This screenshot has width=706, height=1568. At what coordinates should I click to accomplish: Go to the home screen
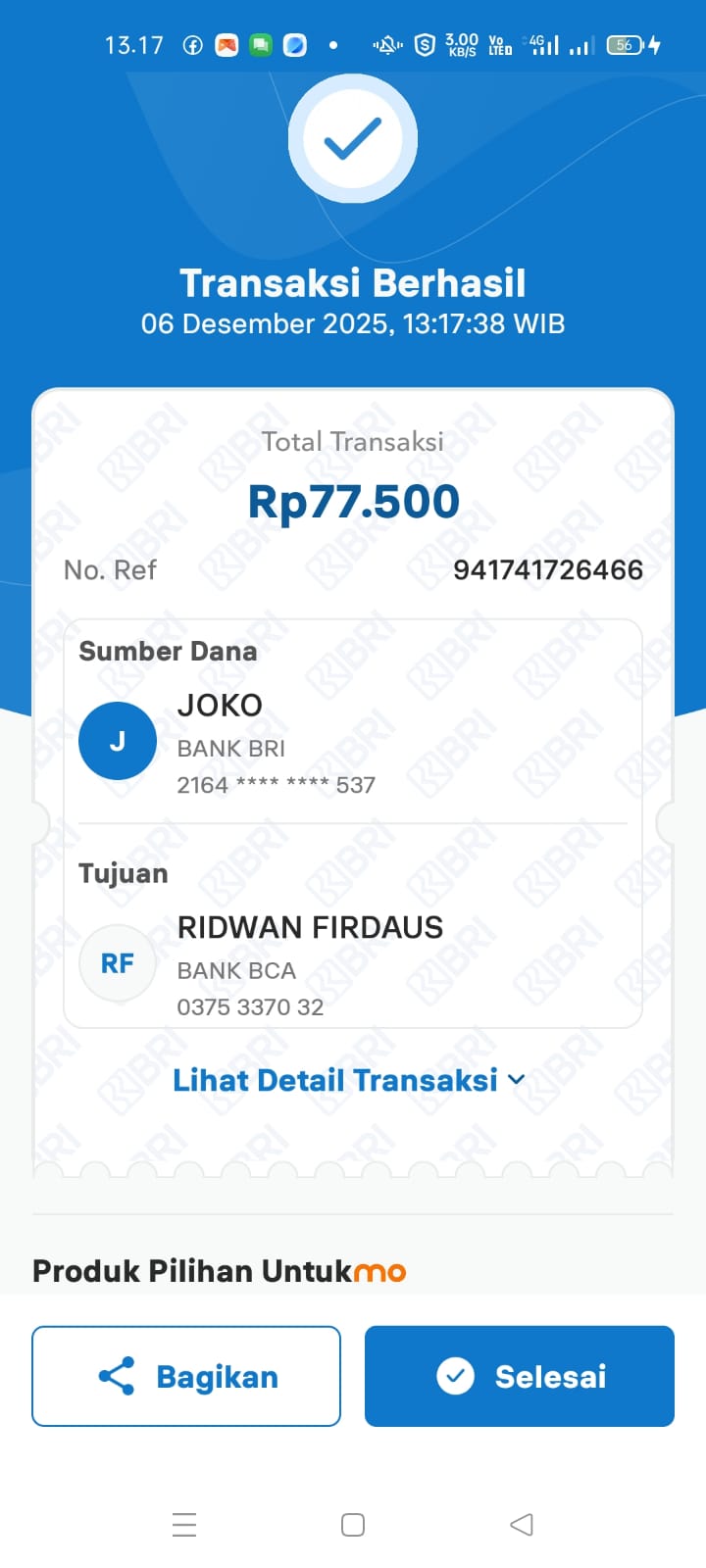tap(353, 1524)
